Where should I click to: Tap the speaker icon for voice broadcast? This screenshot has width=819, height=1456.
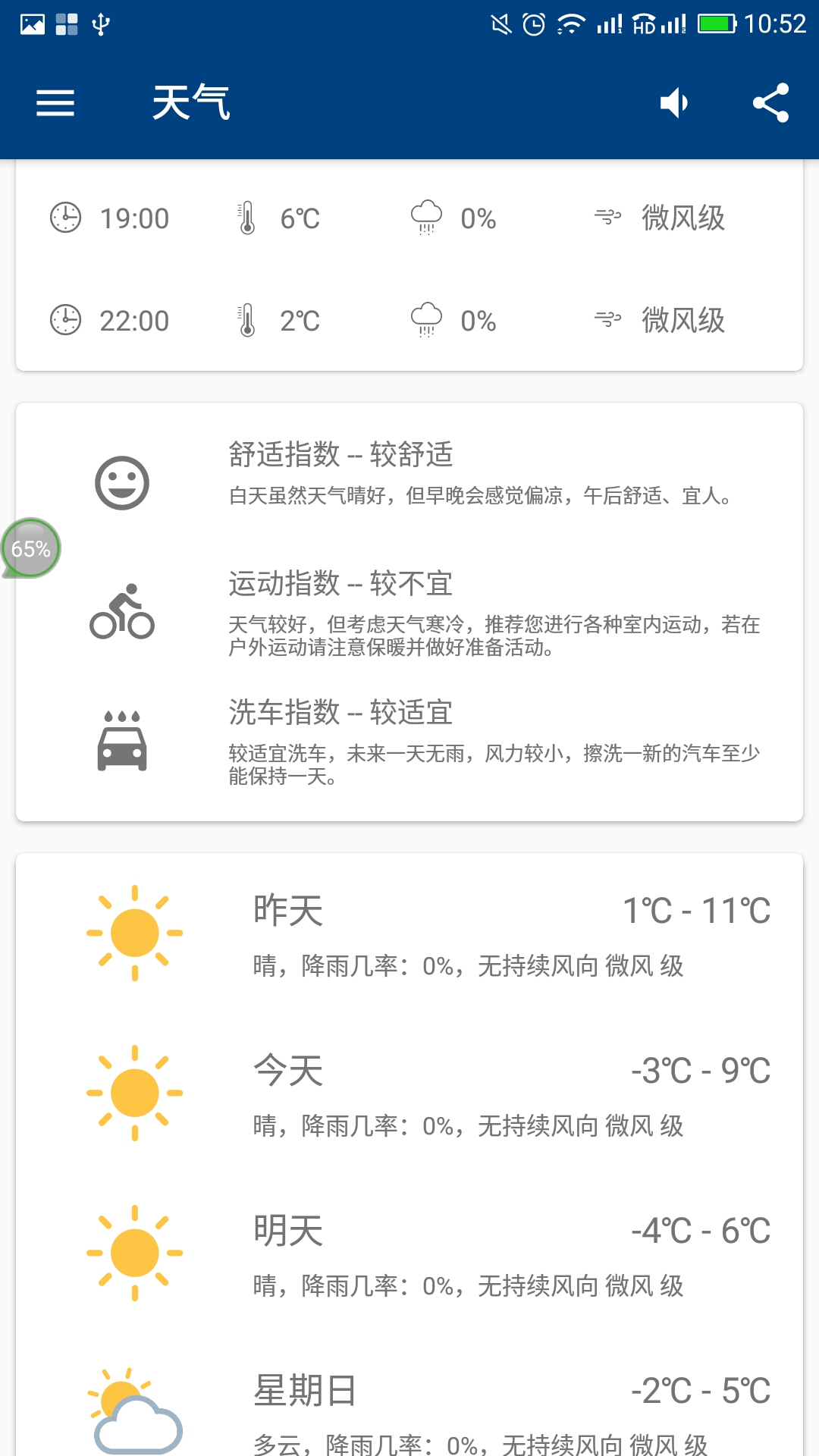click(674, 103)
